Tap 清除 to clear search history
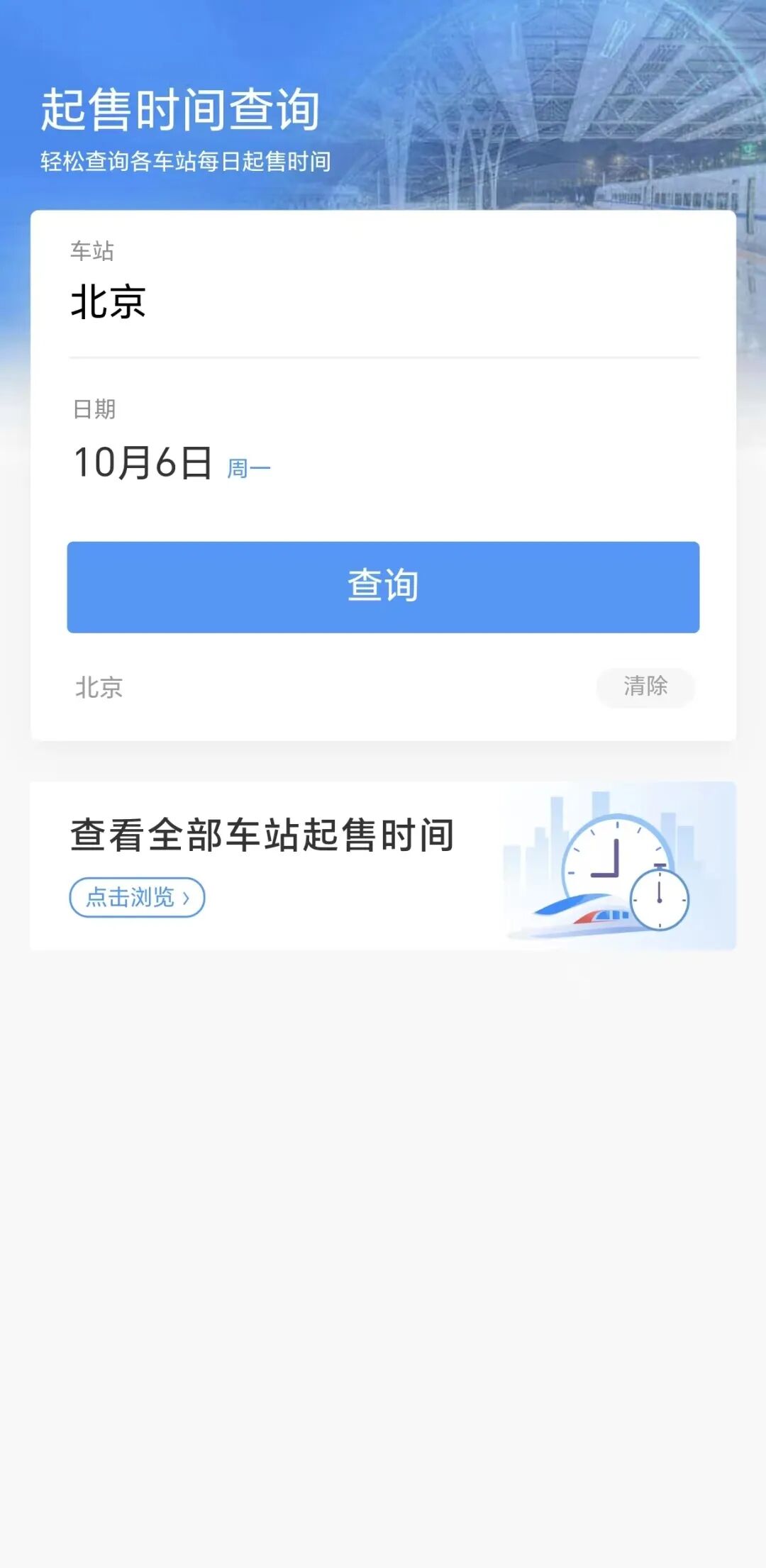766x1568 pixels. pos(645,686)
